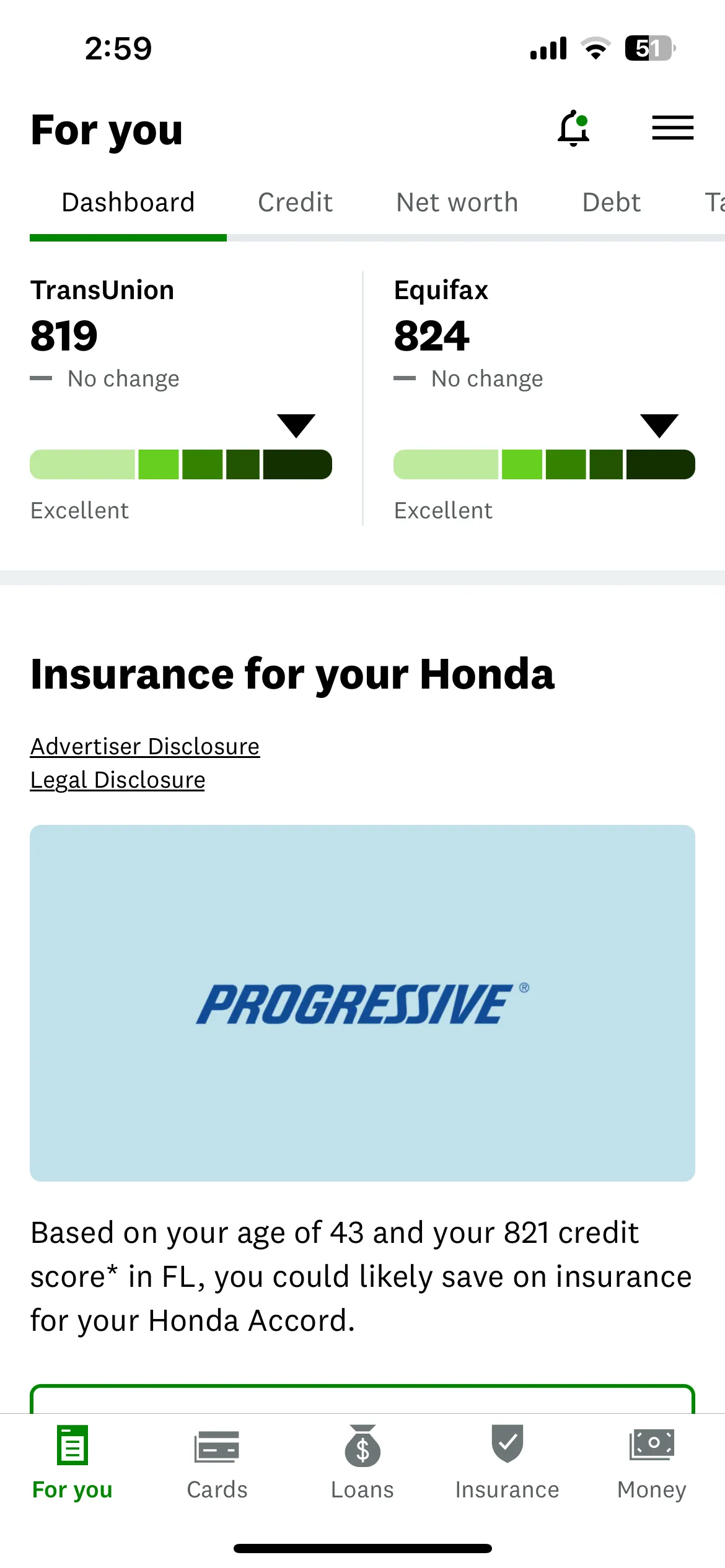
Task: Go to the Cards tab
Action: 217,1463
